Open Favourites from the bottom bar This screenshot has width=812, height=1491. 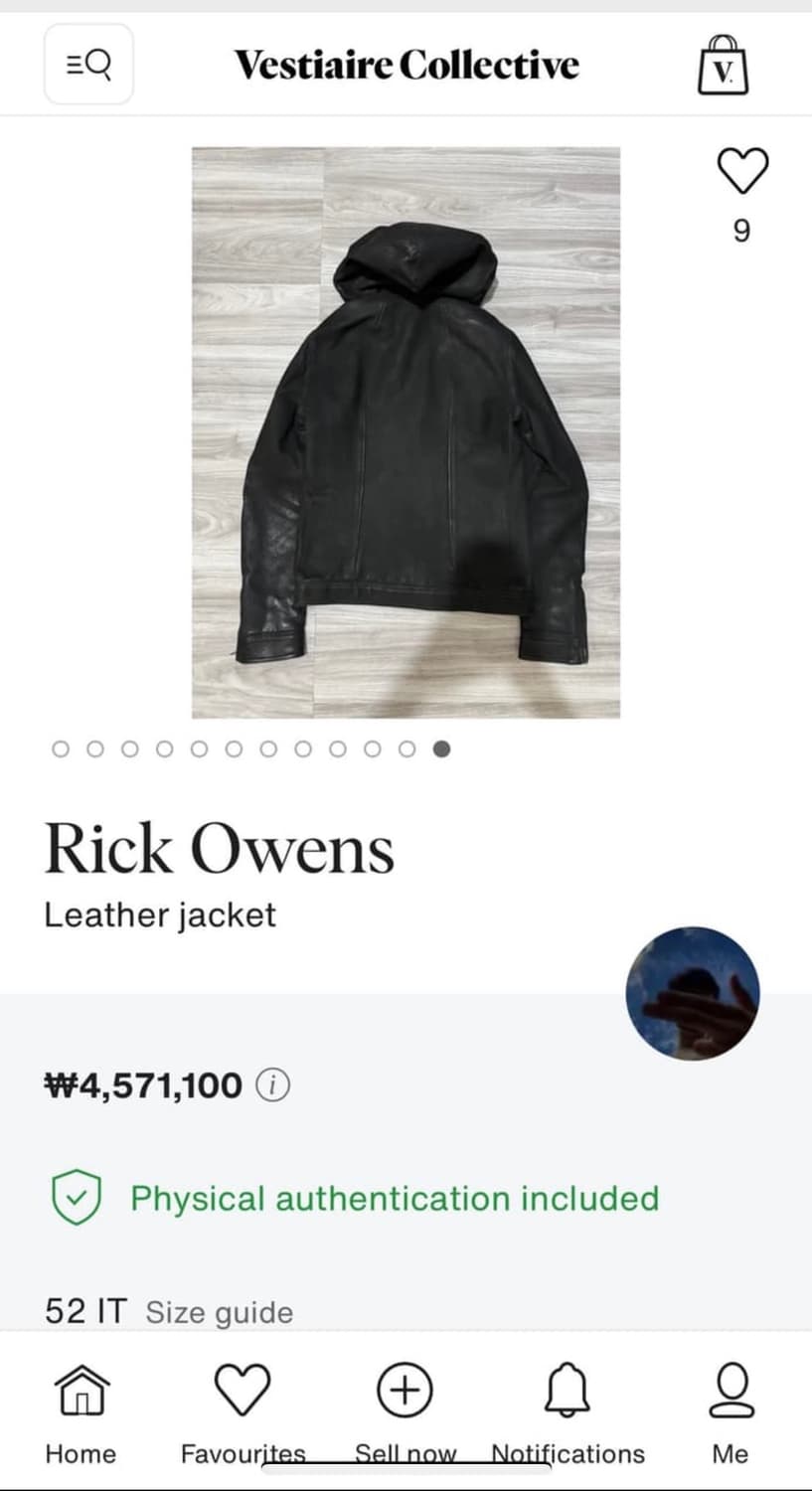(243, 1391)
